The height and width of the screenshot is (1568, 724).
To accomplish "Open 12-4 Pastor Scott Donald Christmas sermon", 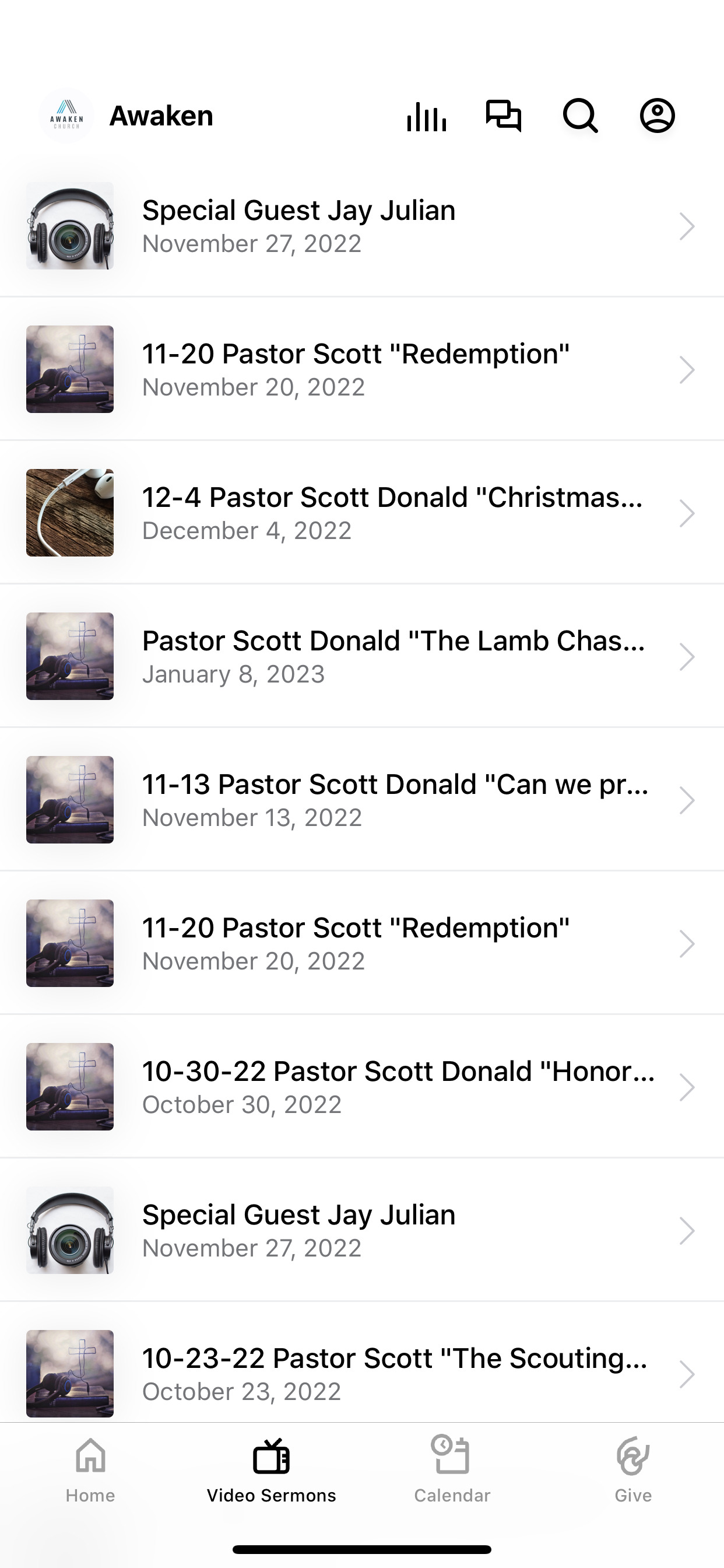I will [362, 513].
